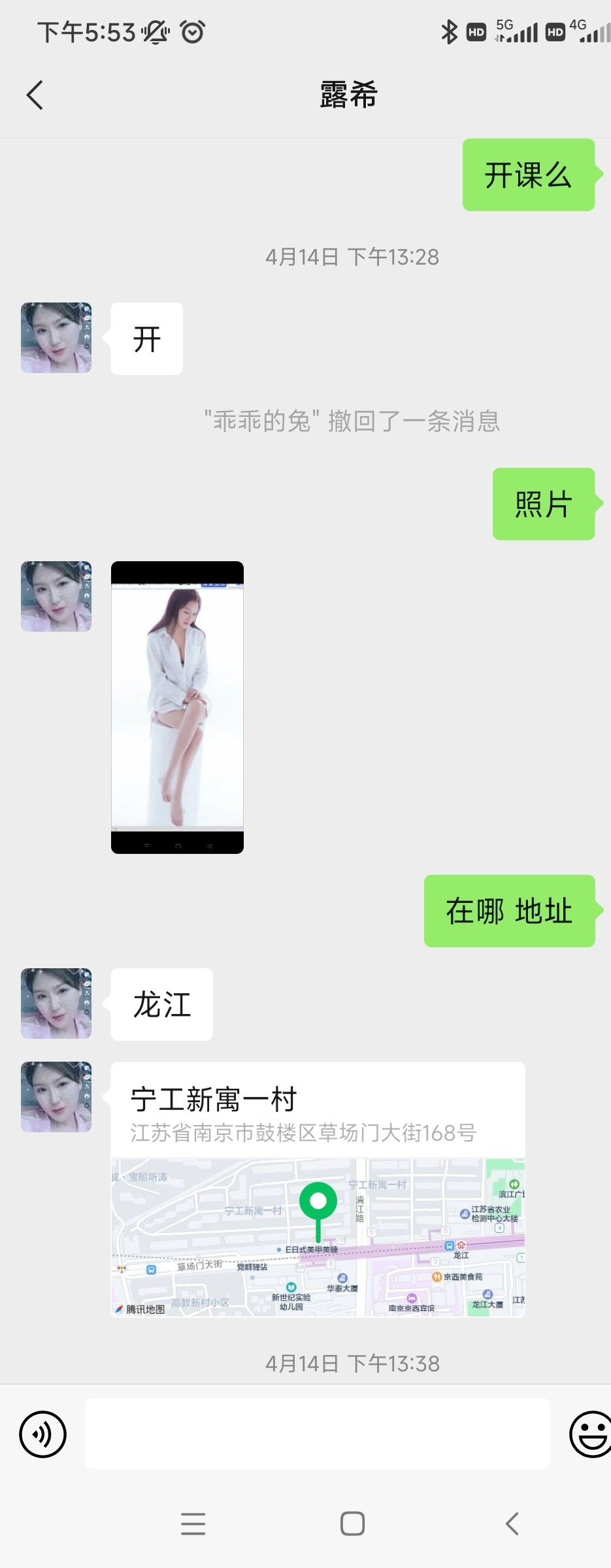The width and height of the screenshot is (611, 1568).
Task: Open the system recent apps menu
Action: tap(193, 1524)
